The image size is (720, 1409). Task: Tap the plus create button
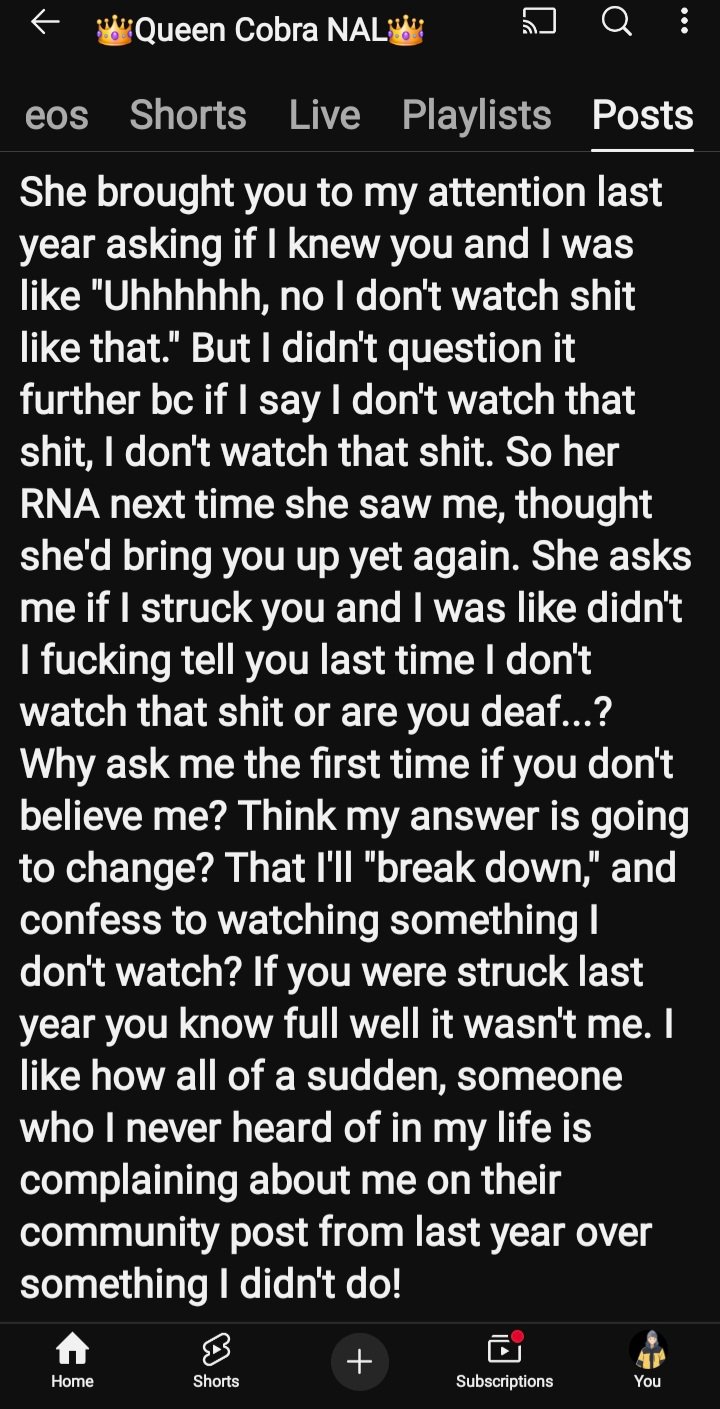pyautogui.click(x=360, y=1361)
